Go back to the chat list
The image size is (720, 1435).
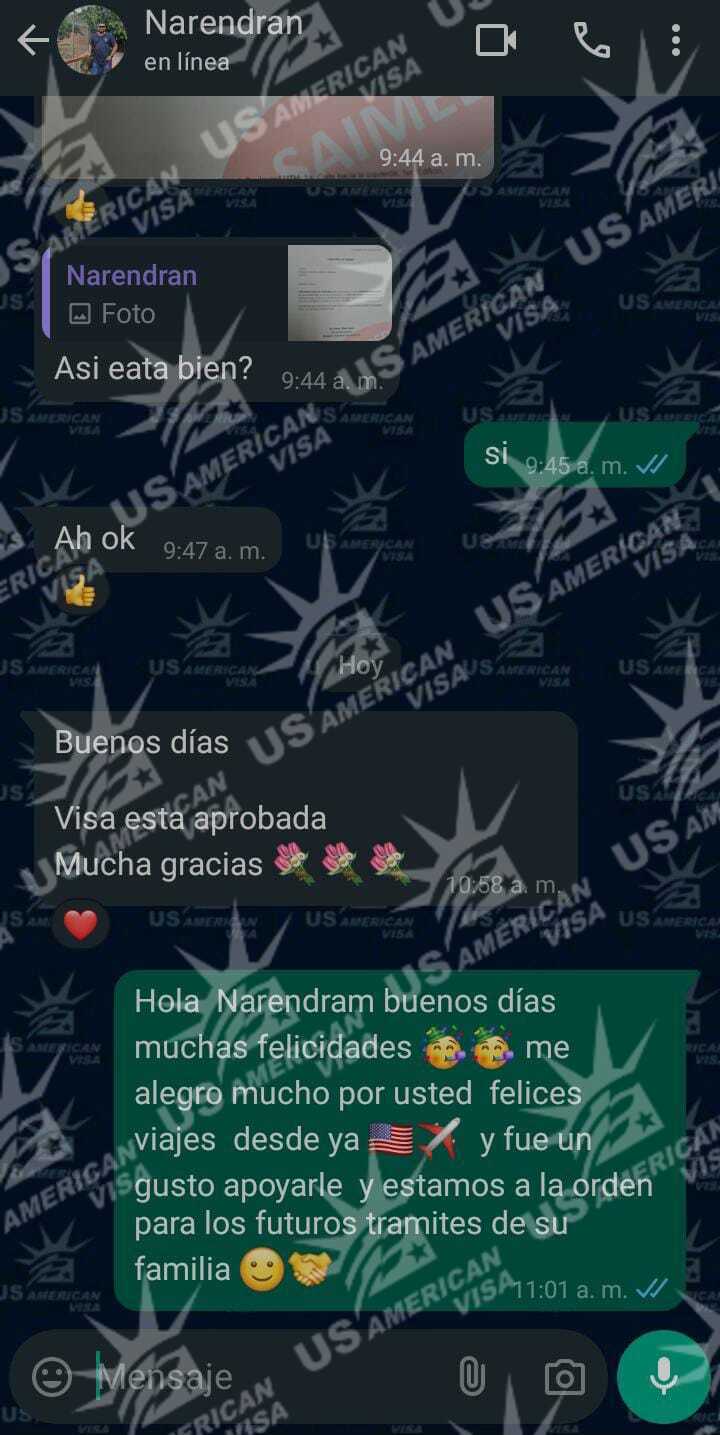[x=32, y=41]
